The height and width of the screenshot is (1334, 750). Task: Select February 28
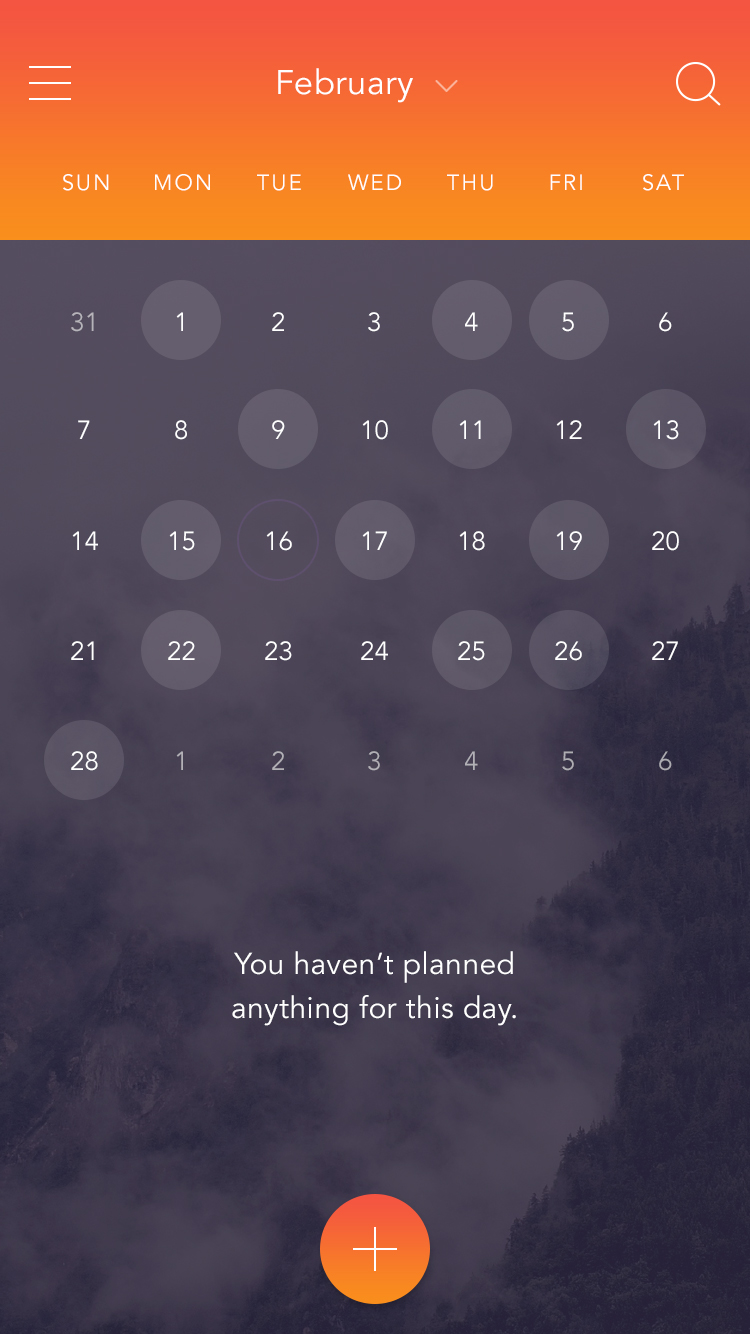tap(84, 760)
